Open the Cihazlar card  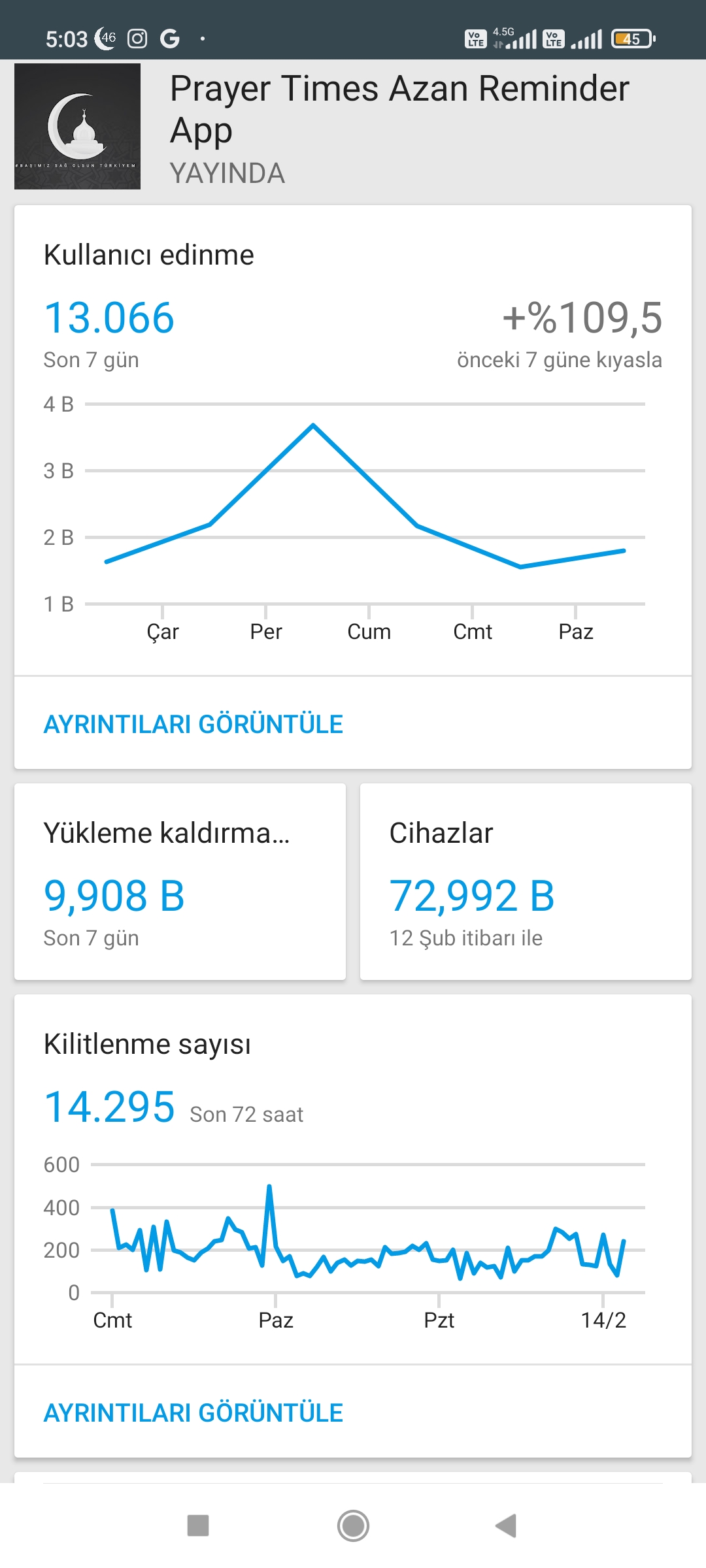(526, 881)
